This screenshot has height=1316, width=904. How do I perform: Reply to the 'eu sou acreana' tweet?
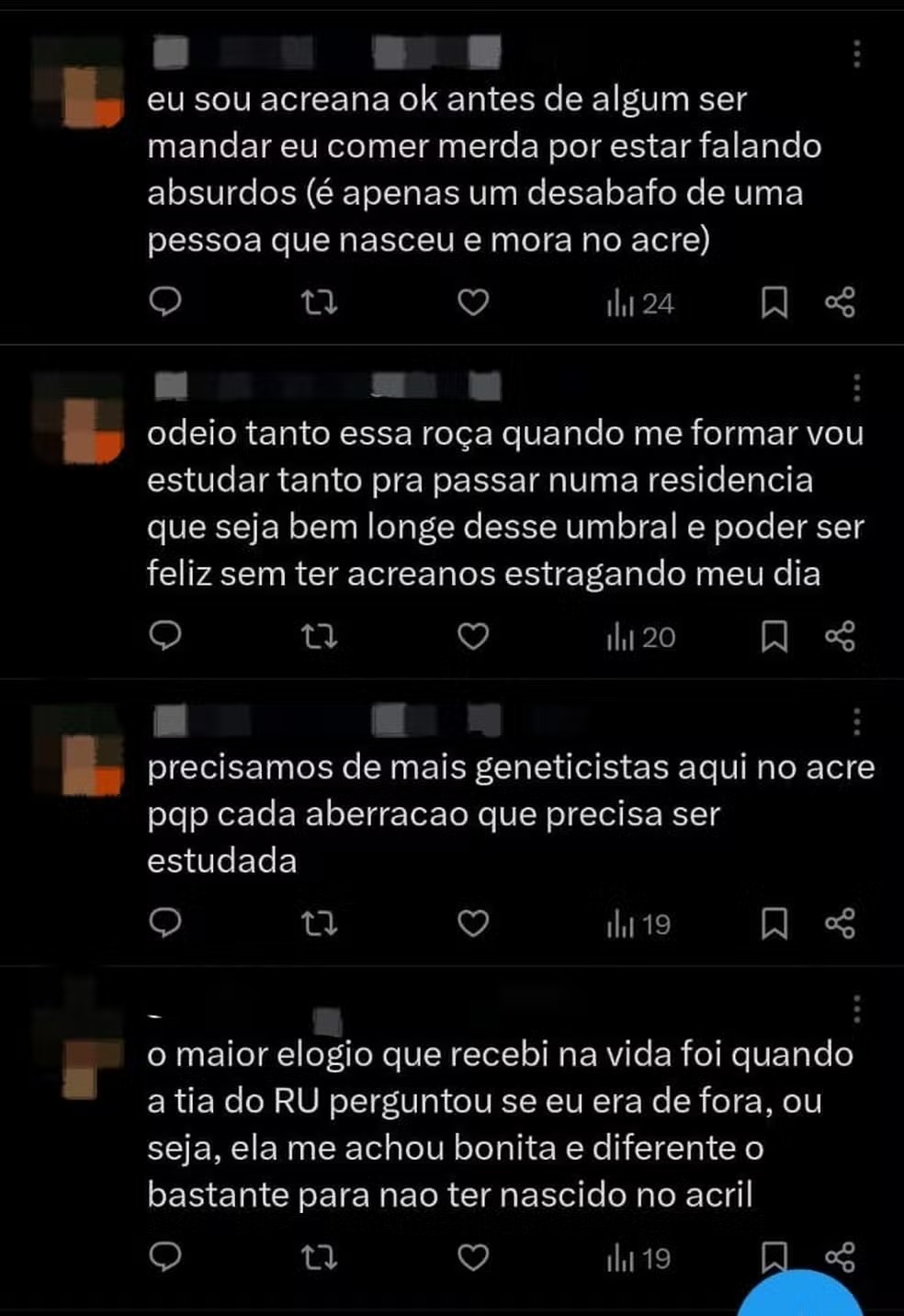165,301
